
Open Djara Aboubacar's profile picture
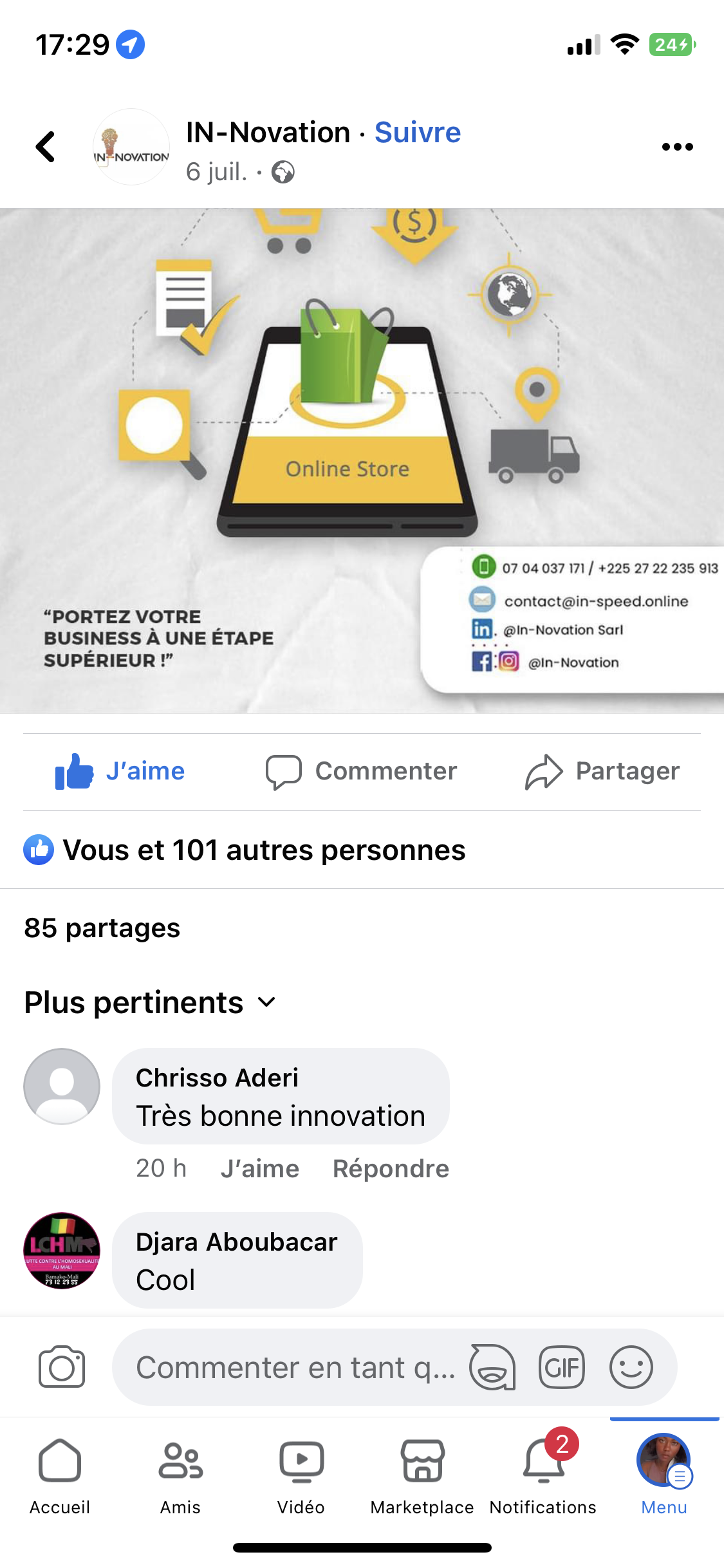coord(62,1251)
